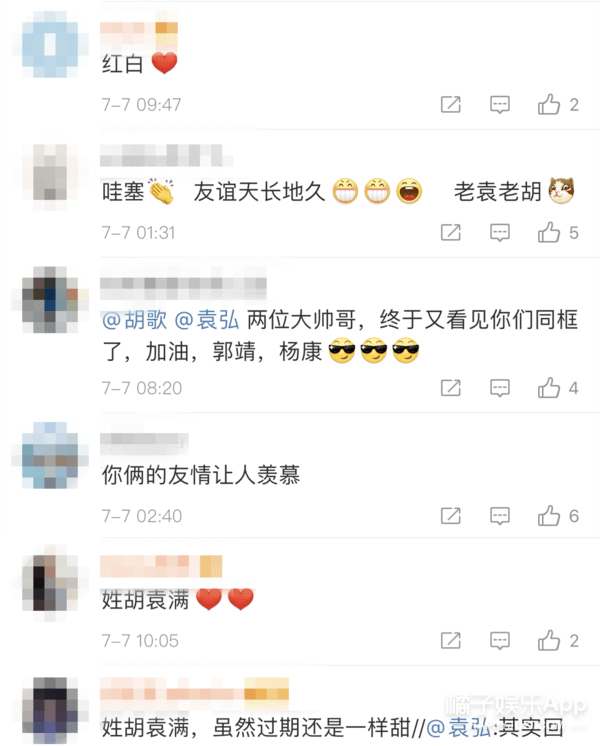Reply to the comment posted at 7-7 10:05
Viewport: 600px width, 746px height.
point(499,640)
